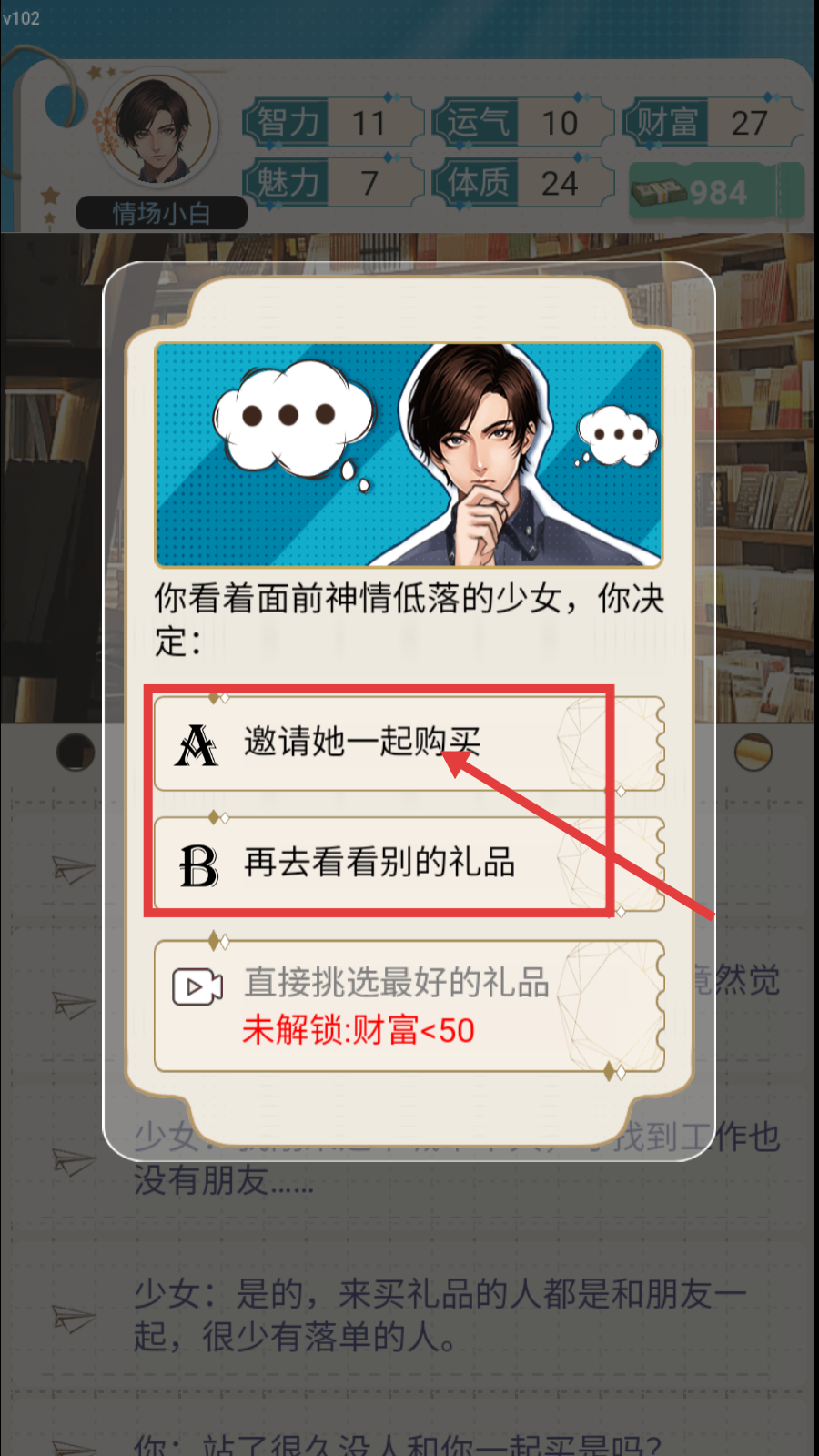This screenshot has height=1456, width=819.
Task: Select video option 直接挑选最好的礼品
Action: coord(409,1006)
